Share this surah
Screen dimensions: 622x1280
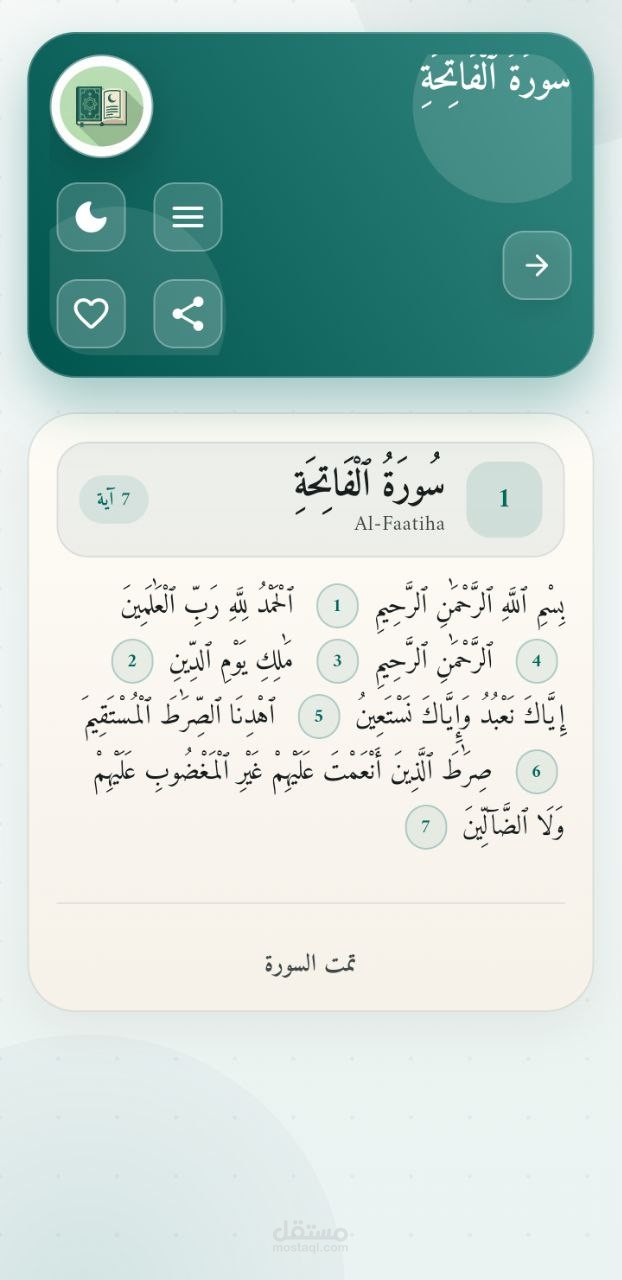188,313
